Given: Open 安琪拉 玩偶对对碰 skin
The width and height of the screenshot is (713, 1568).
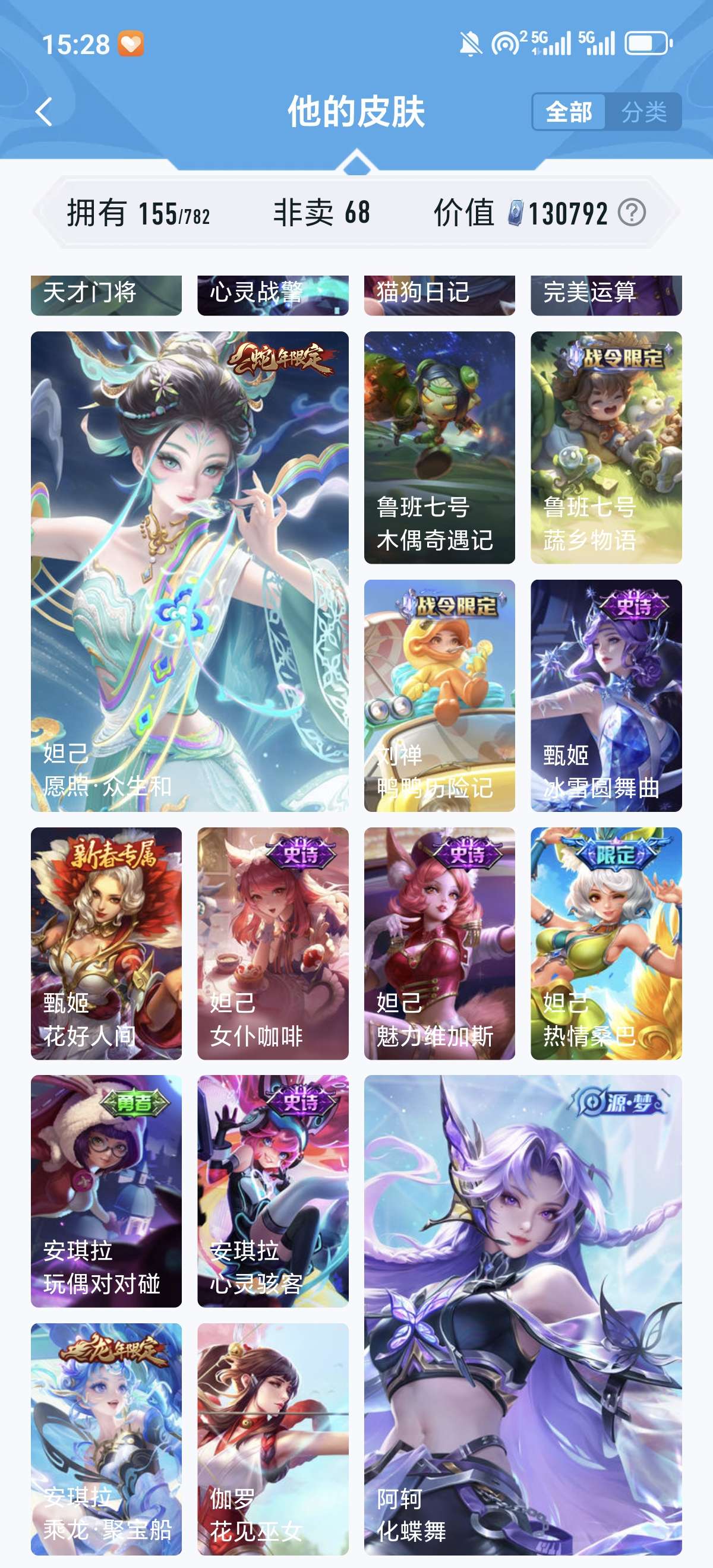Looking at the screenshot, I should click(x=106, y=1191).
